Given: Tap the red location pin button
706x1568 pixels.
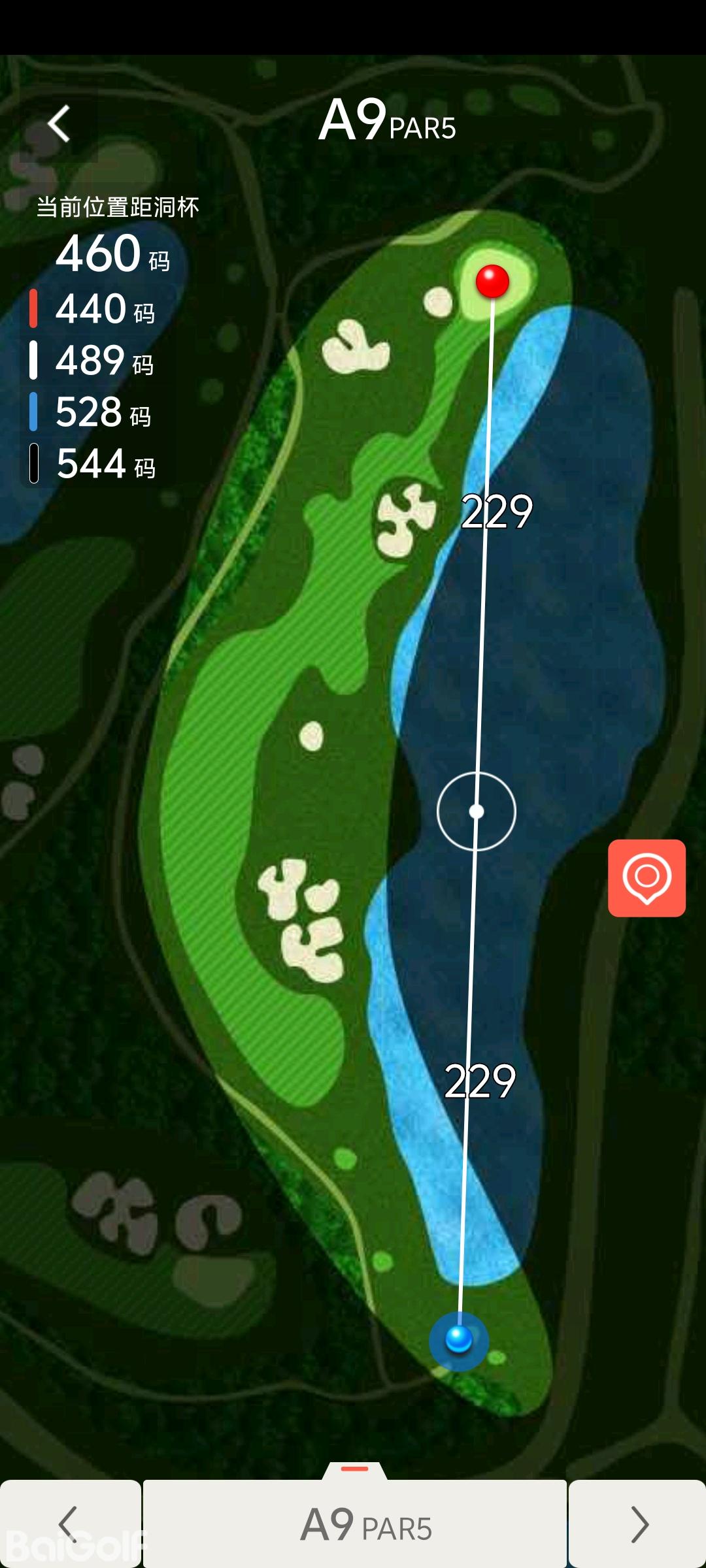Looking at the screenshot, I should pos(647,877).
